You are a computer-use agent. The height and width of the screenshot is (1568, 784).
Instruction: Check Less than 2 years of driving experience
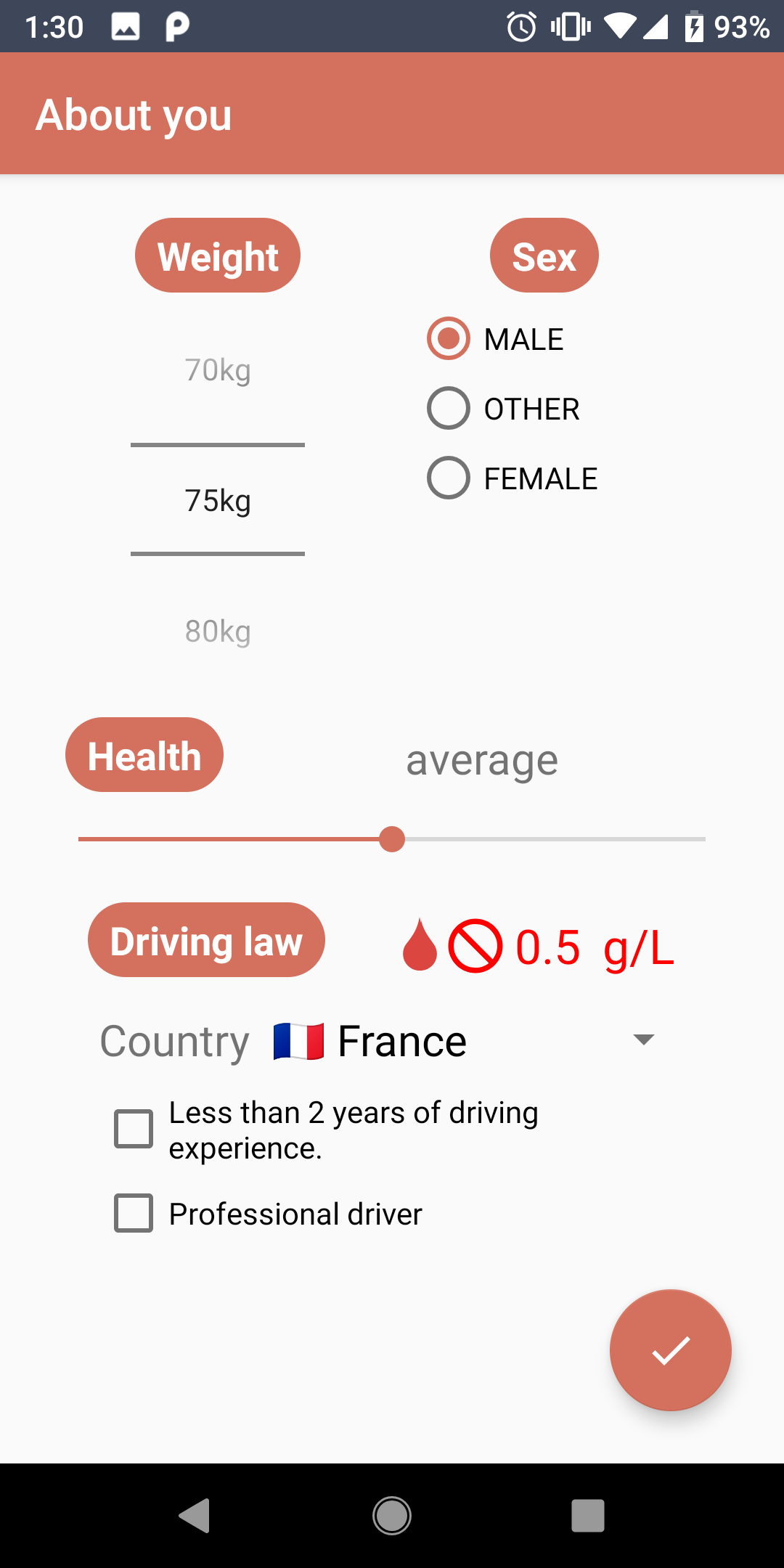(x=134, y=1130)
